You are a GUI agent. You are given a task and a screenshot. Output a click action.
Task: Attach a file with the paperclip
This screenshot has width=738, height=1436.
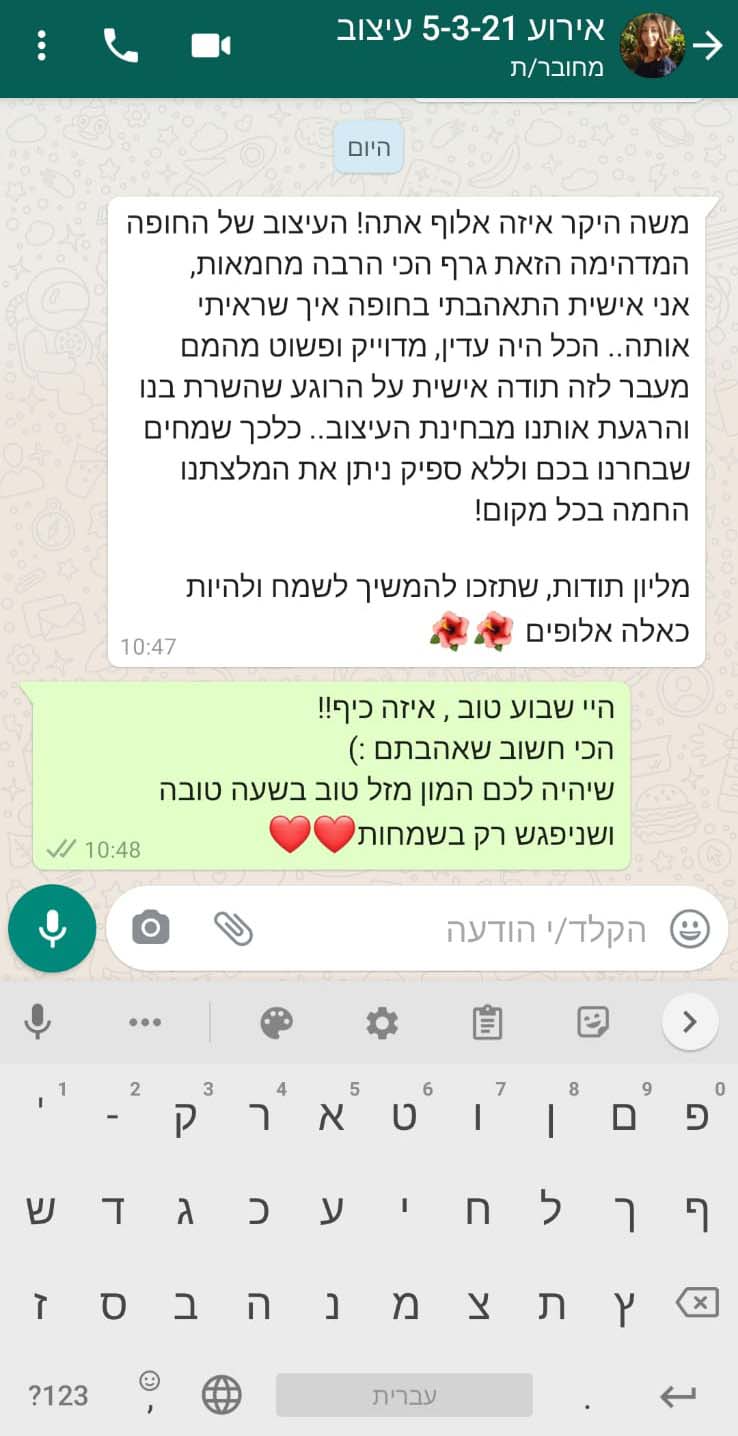pyautogui.click(x=233, y=928)
